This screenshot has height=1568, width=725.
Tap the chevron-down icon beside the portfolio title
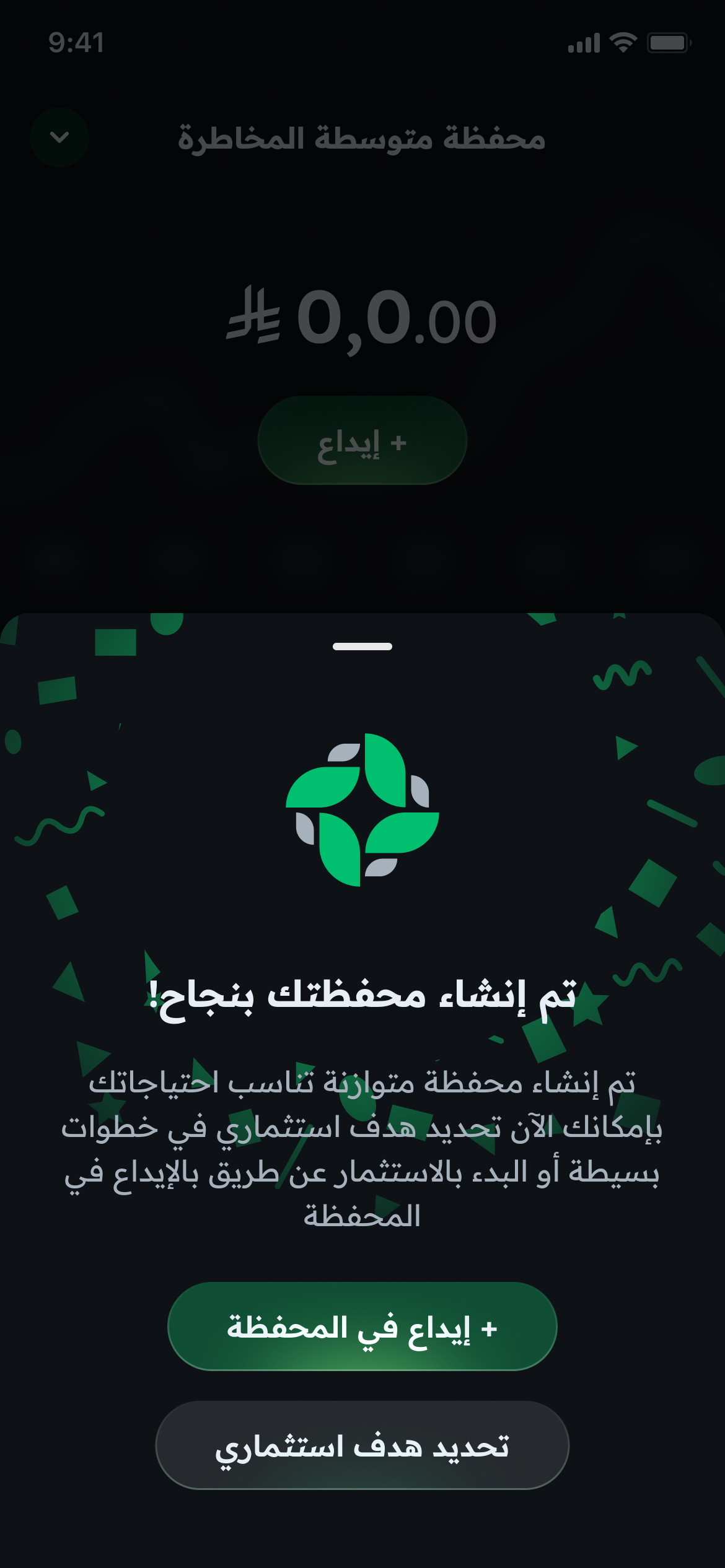click(59, 137)
